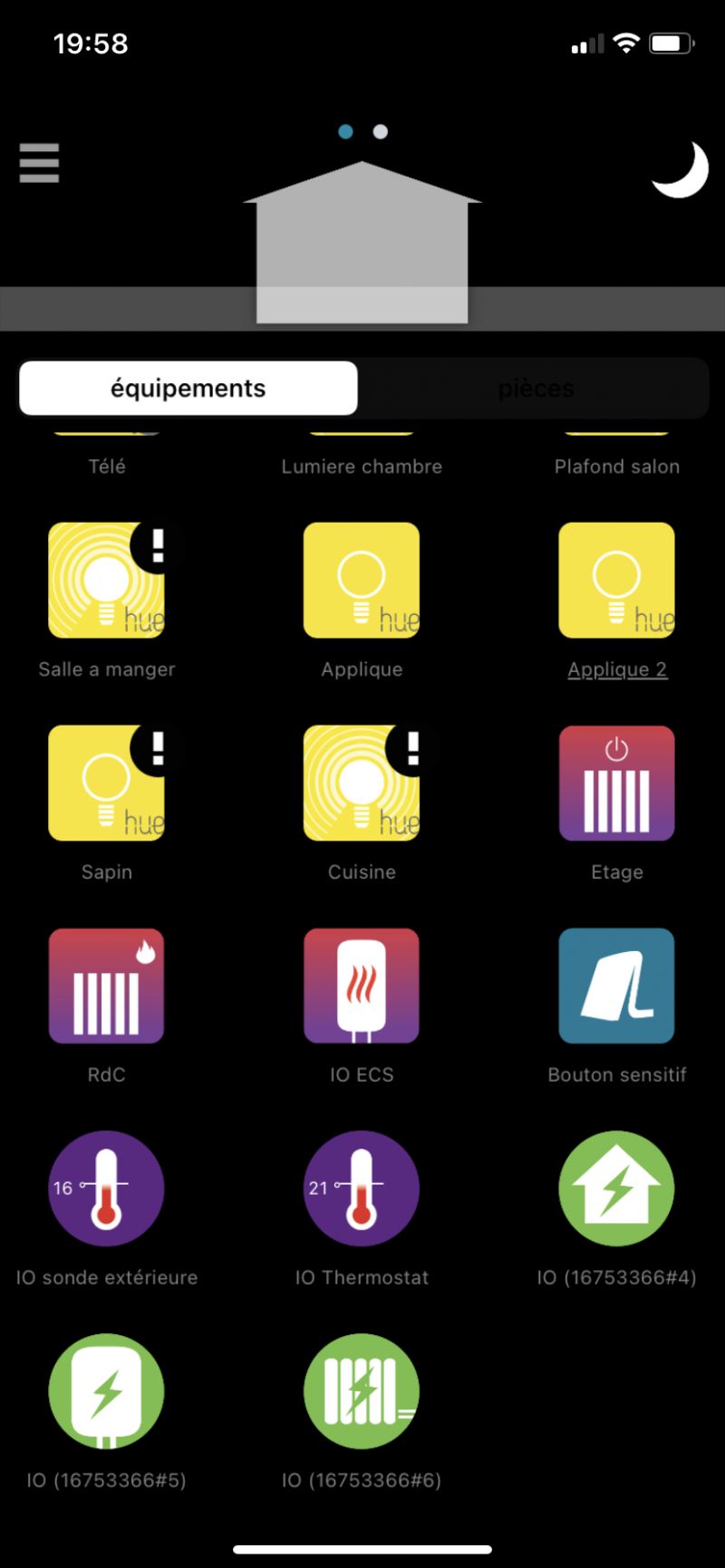The height and width of the screenshot is (1568, 725).
Task: Open the IO Thermostat tile
Action: [362, 1189]
